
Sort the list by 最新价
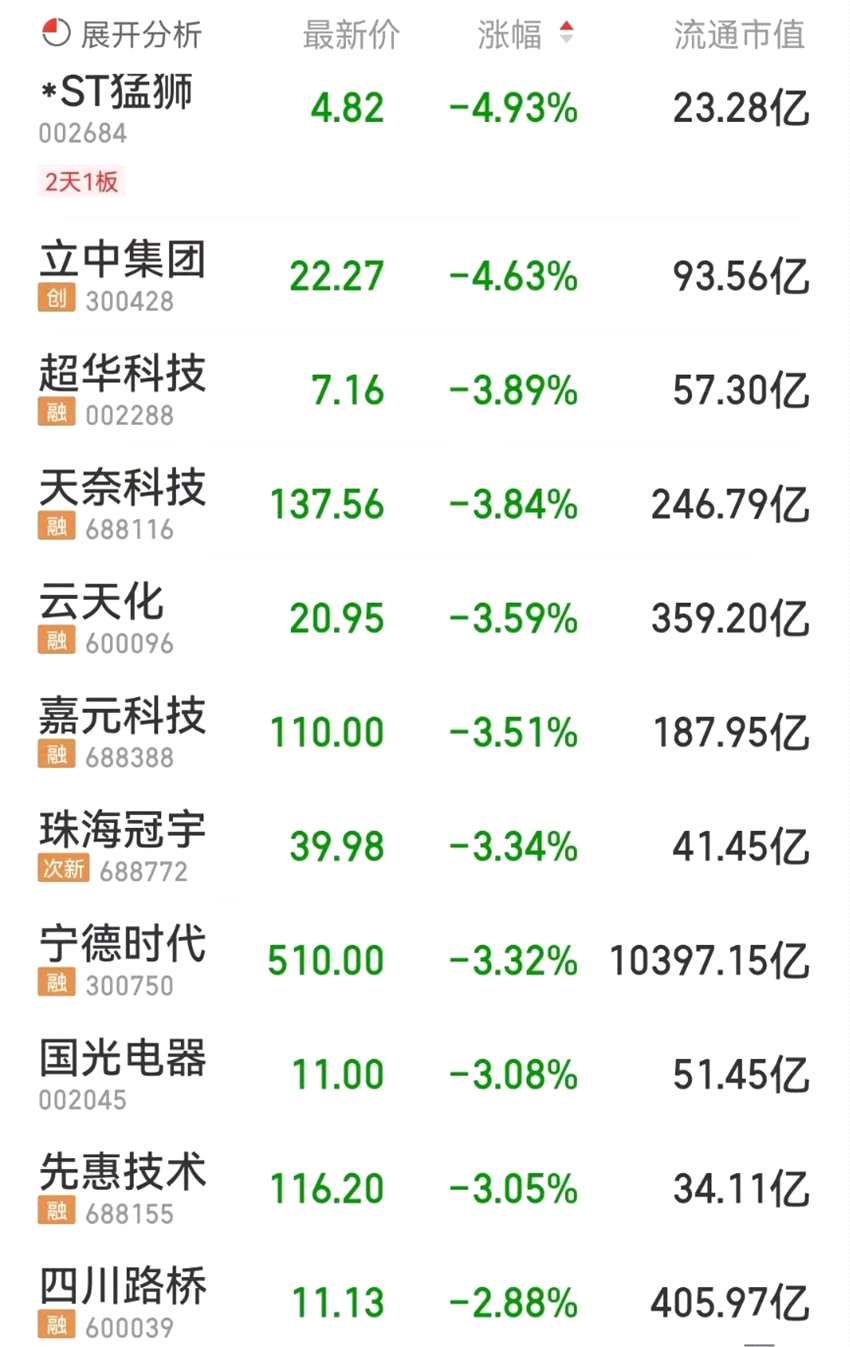(x=351, y=35)
